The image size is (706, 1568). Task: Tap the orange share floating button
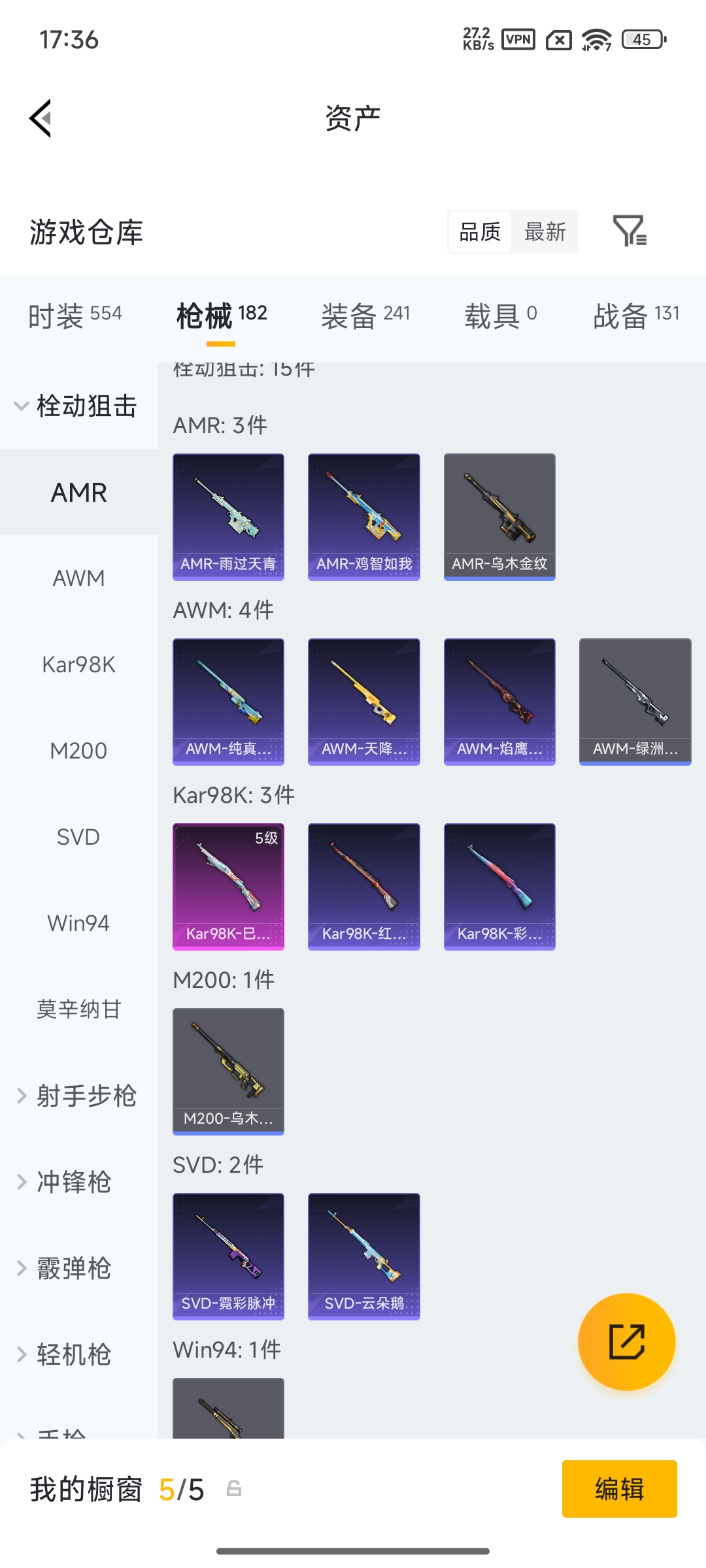[x=626, y=1342]
